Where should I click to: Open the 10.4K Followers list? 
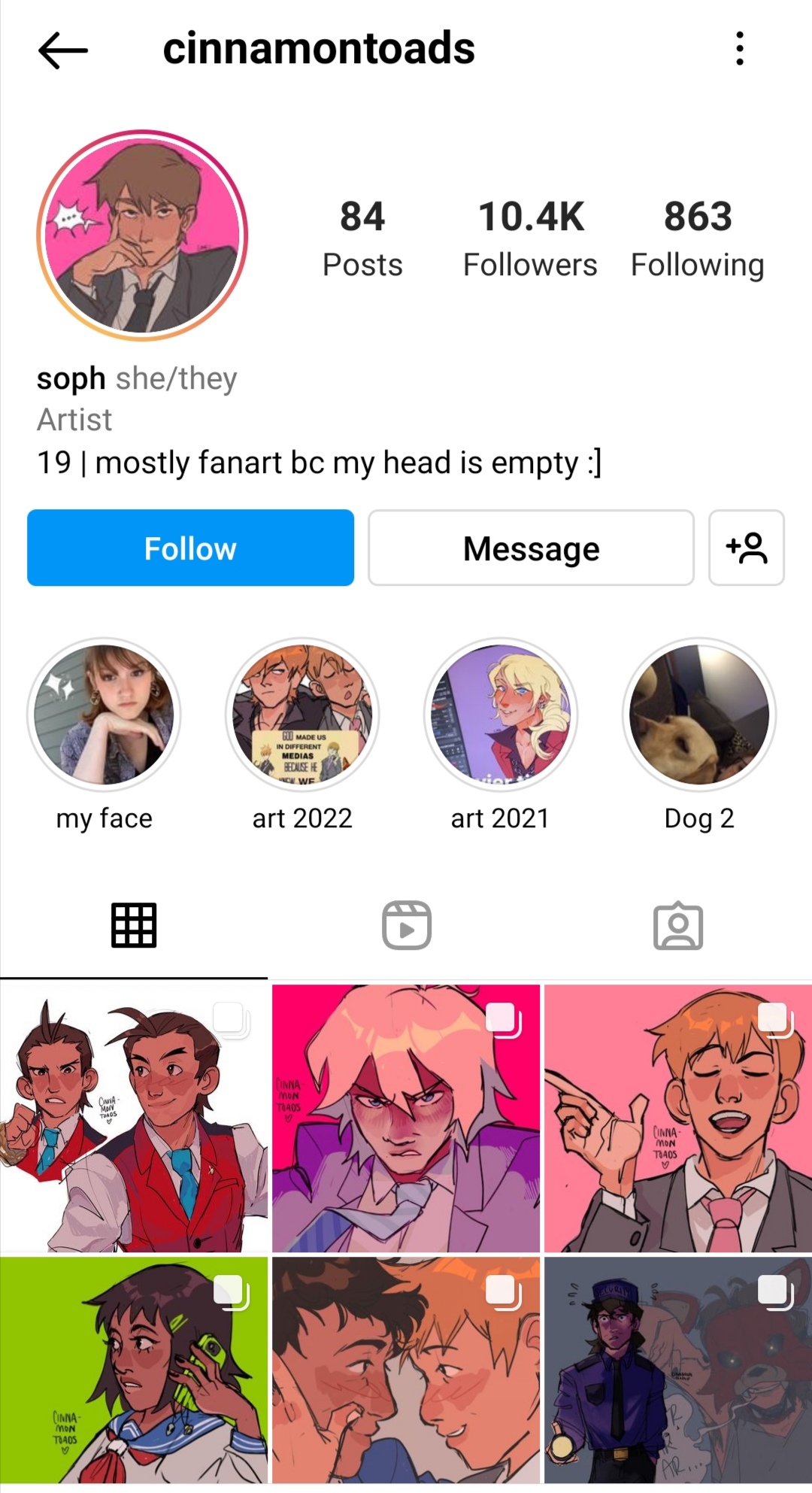pyautogui.click(x=530, y=238)
